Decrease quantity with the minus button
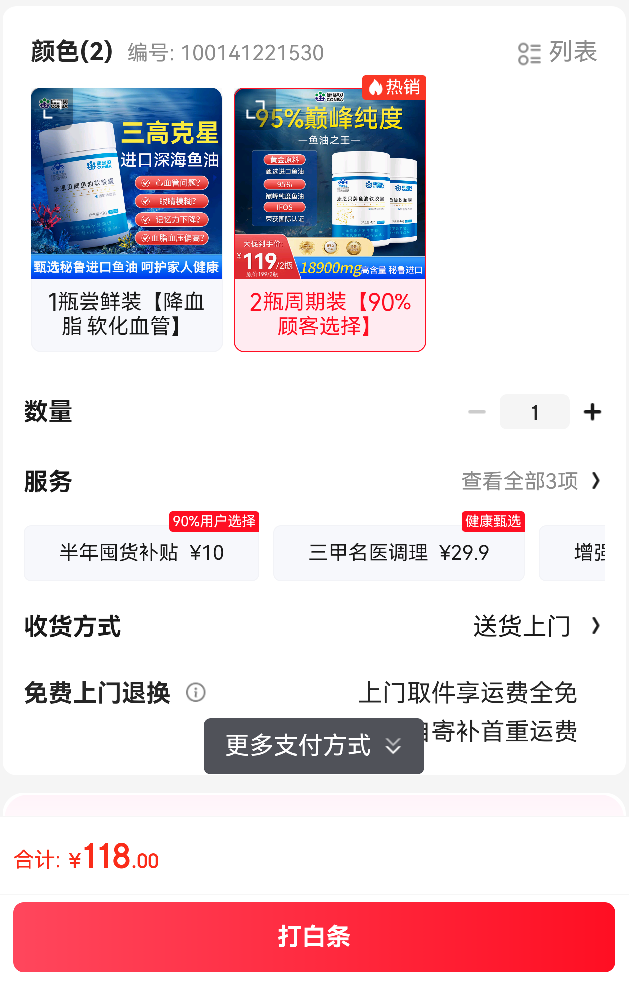629x987 pixels. pos(477,412)
